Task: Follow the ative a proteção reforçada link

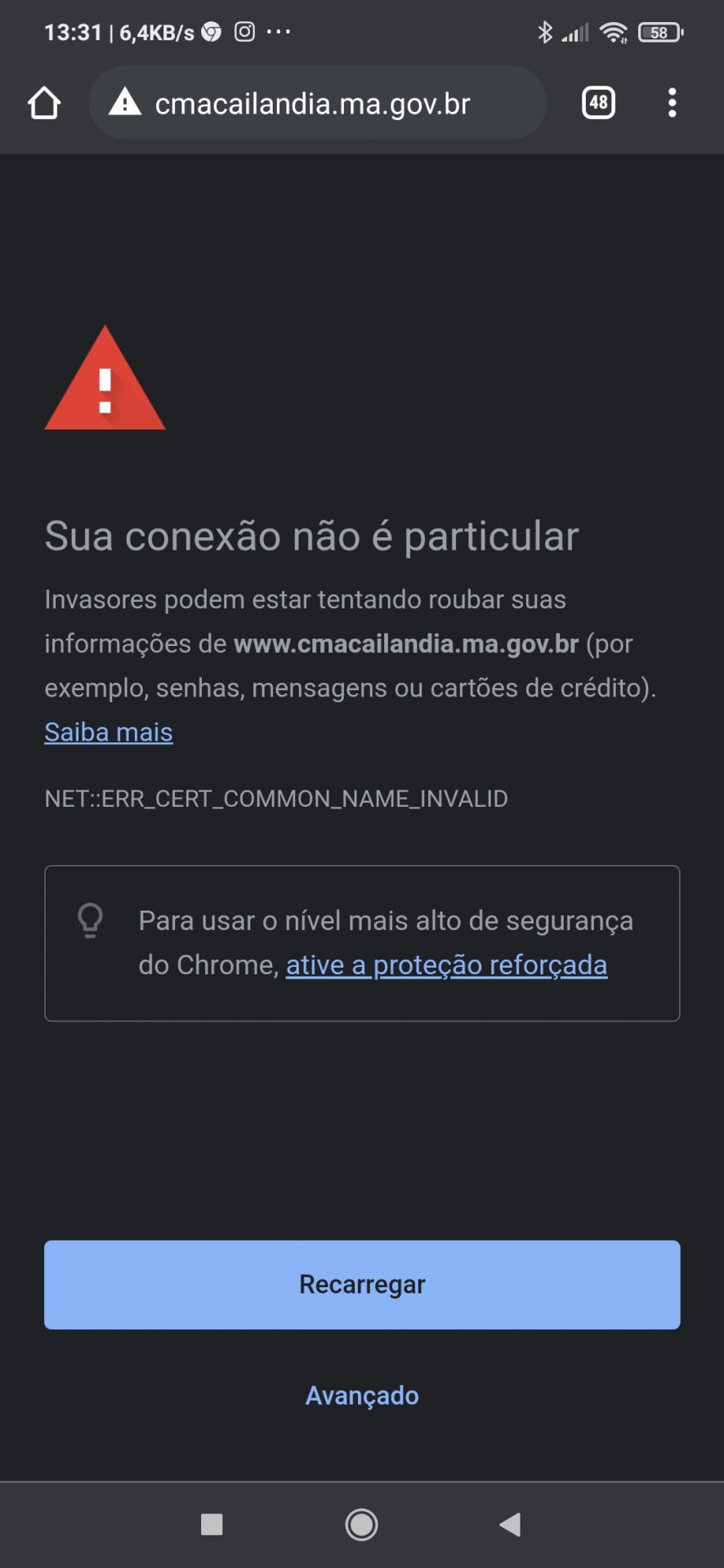Action: (x=446, y=965)
